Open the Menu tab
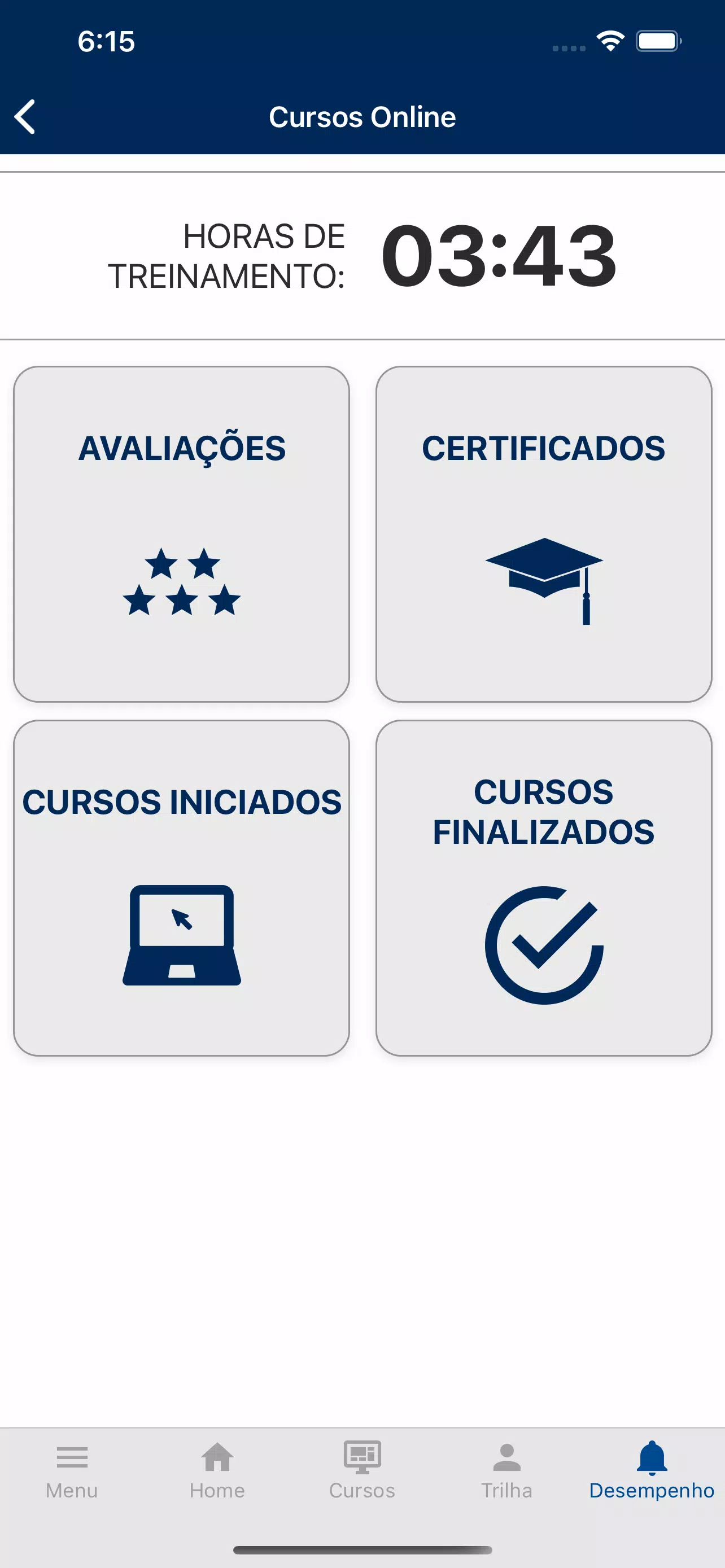 [x=72, y=1470]
